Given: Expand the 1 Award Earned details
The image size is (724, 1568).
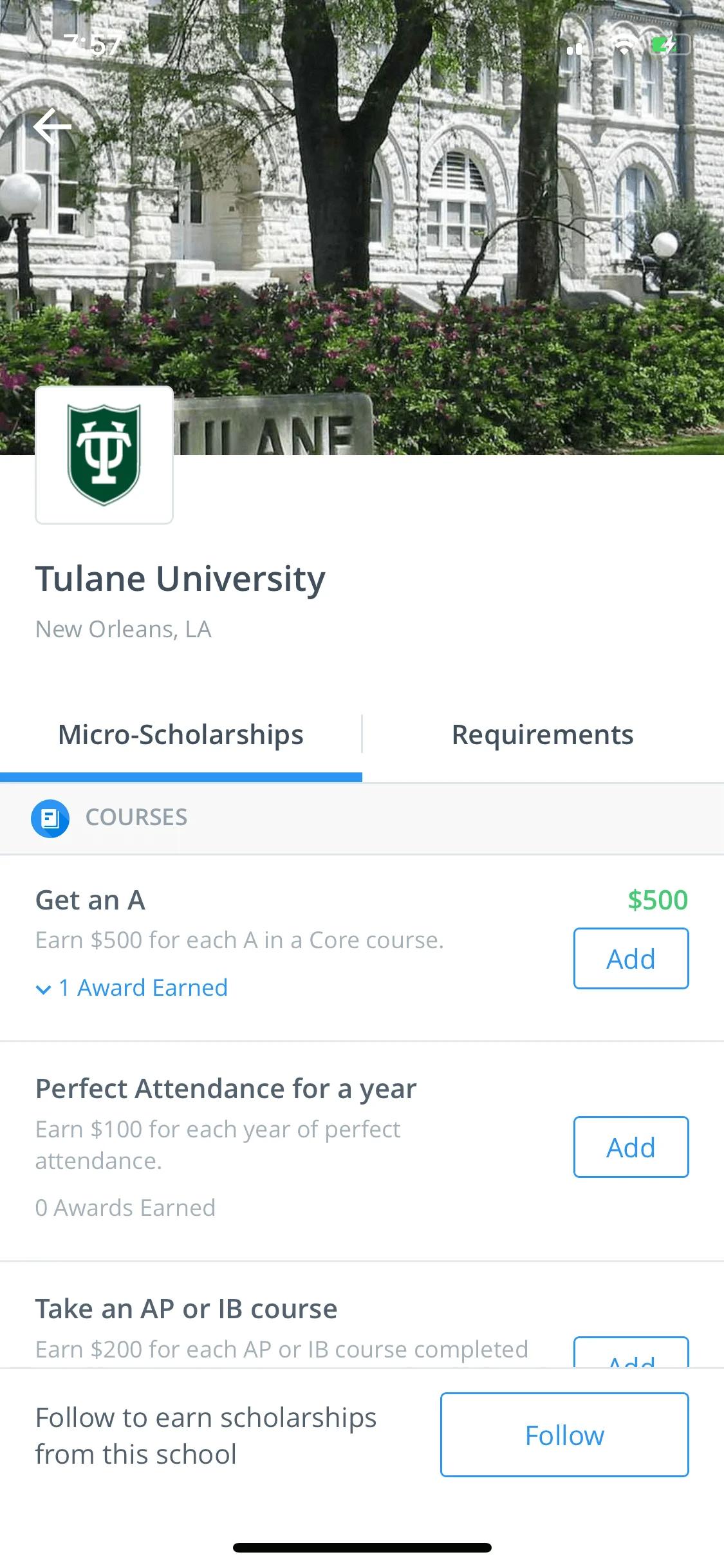Looking at the screenshot, I should click(132, 988).
